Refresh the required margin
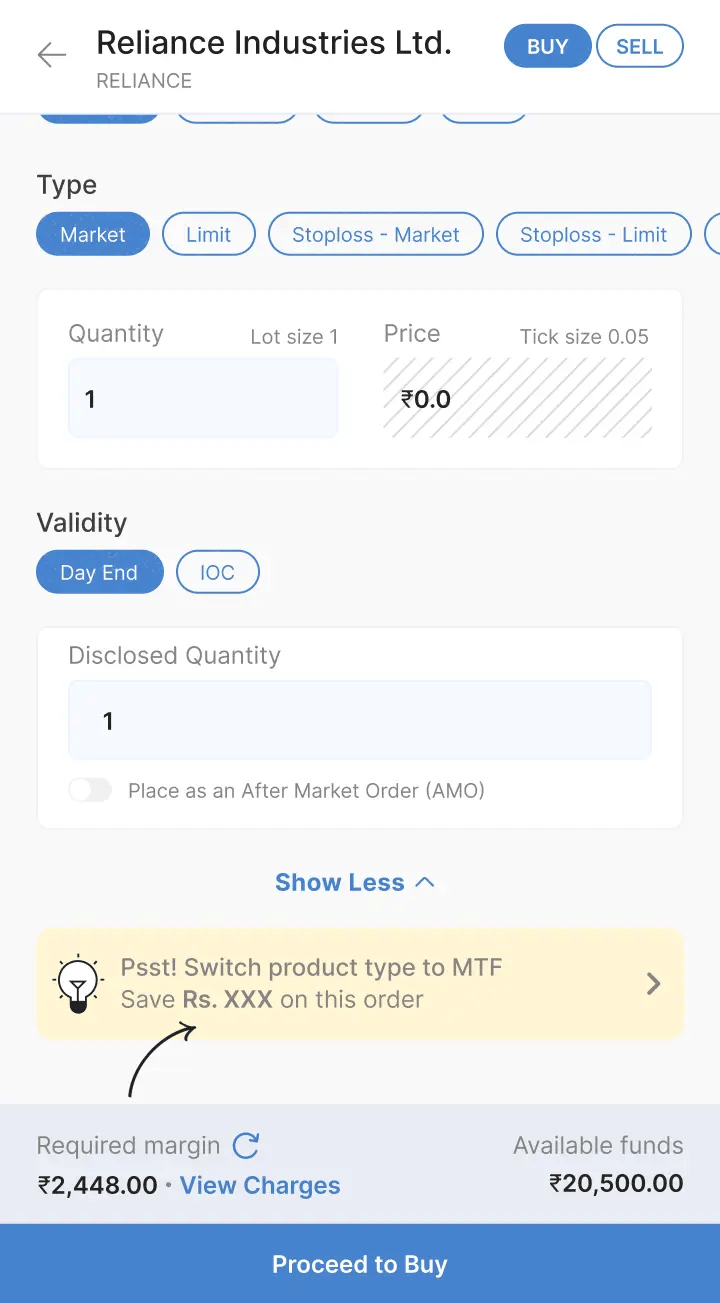The width and height of the screenshot is (720, 1303). click(x=246, y=1145)
